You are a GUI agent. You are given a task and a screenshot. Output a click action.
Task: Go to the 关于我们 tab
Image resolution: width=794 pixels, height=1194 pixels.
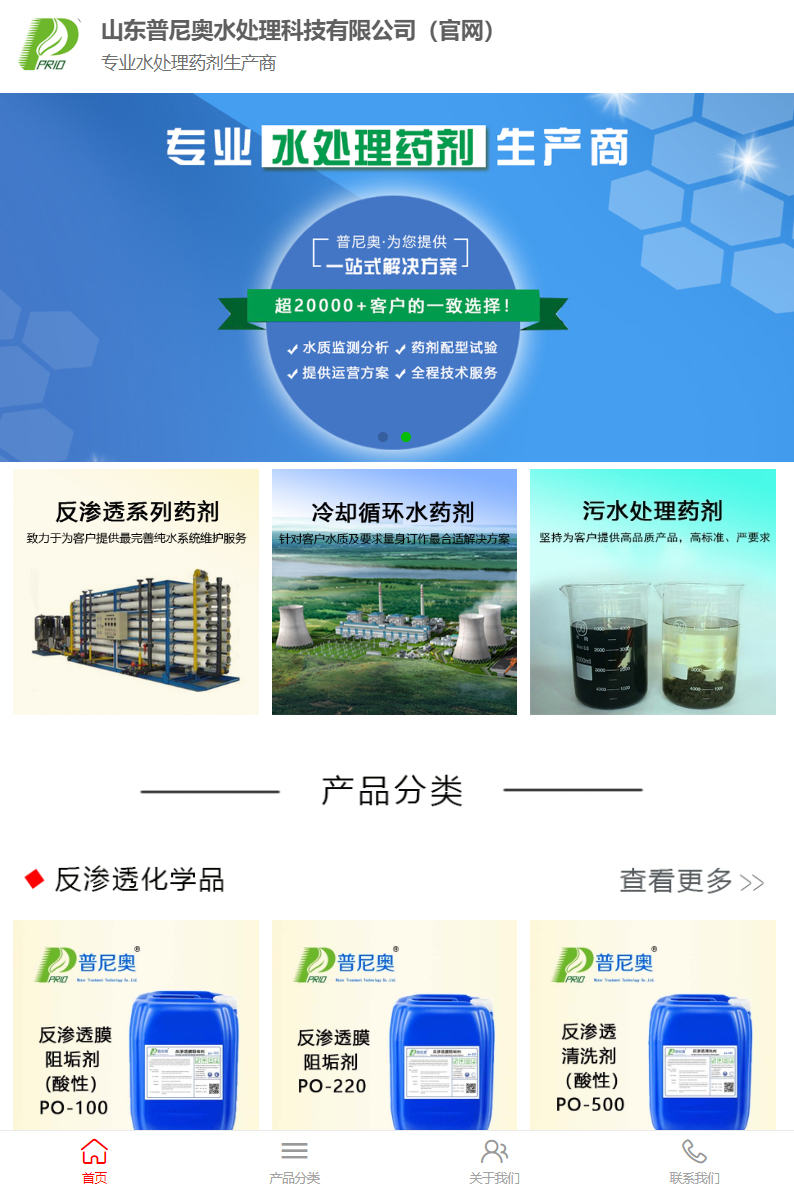(x=494, y=1160)
